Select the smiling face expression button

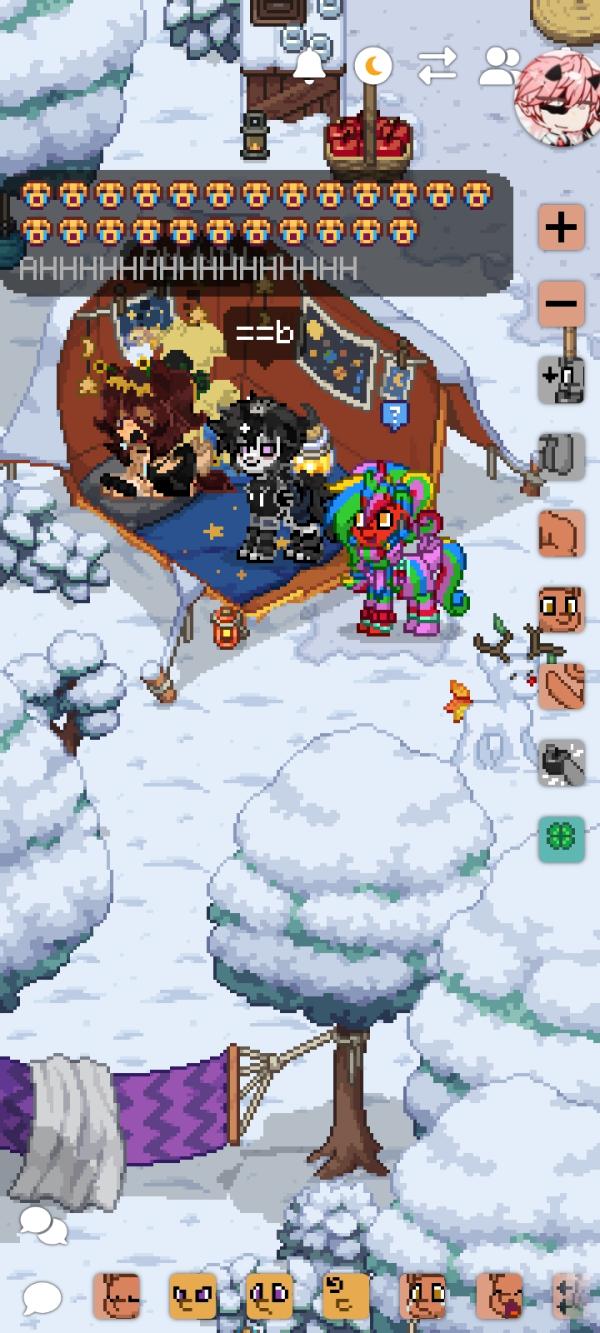[561, 610]
